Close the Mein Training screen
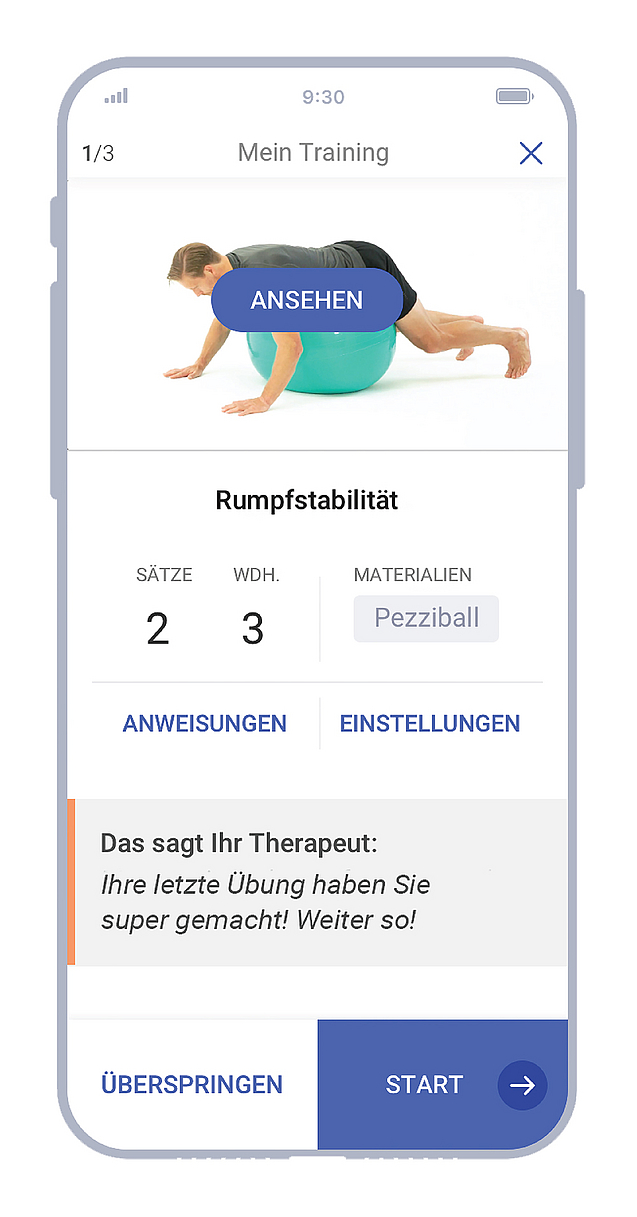This screenshot has height=1217, width=637. [x=531, y=153]
